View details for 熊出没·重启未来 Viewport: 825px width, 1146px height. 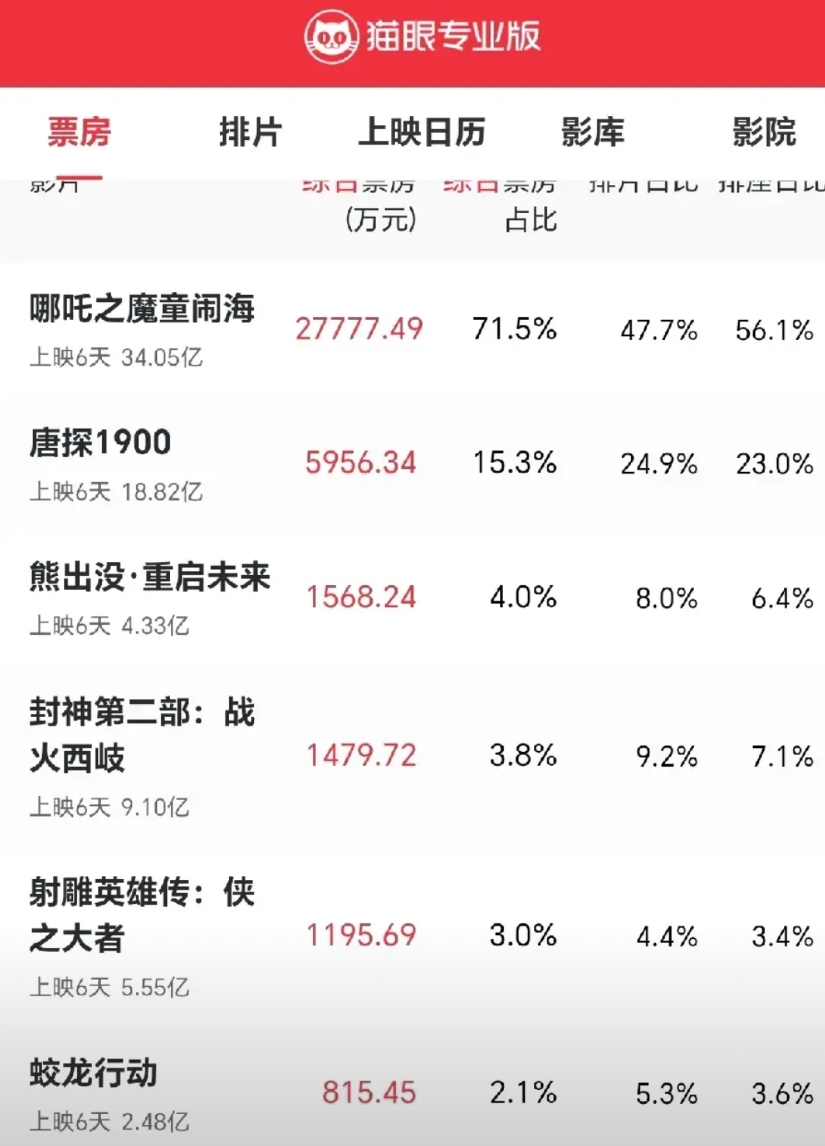click(146, 577)
